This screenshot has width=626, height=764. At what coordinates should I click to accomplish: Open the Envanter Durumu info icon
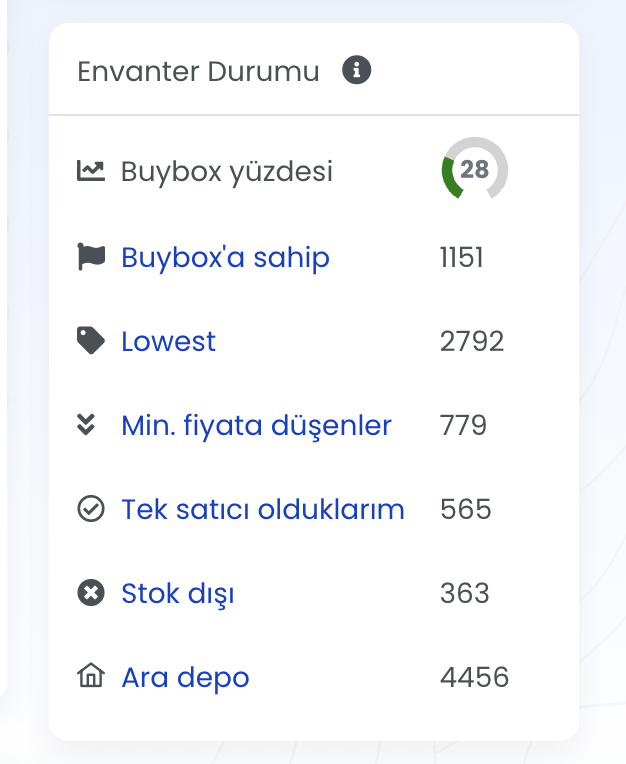[x=357, y=70]
